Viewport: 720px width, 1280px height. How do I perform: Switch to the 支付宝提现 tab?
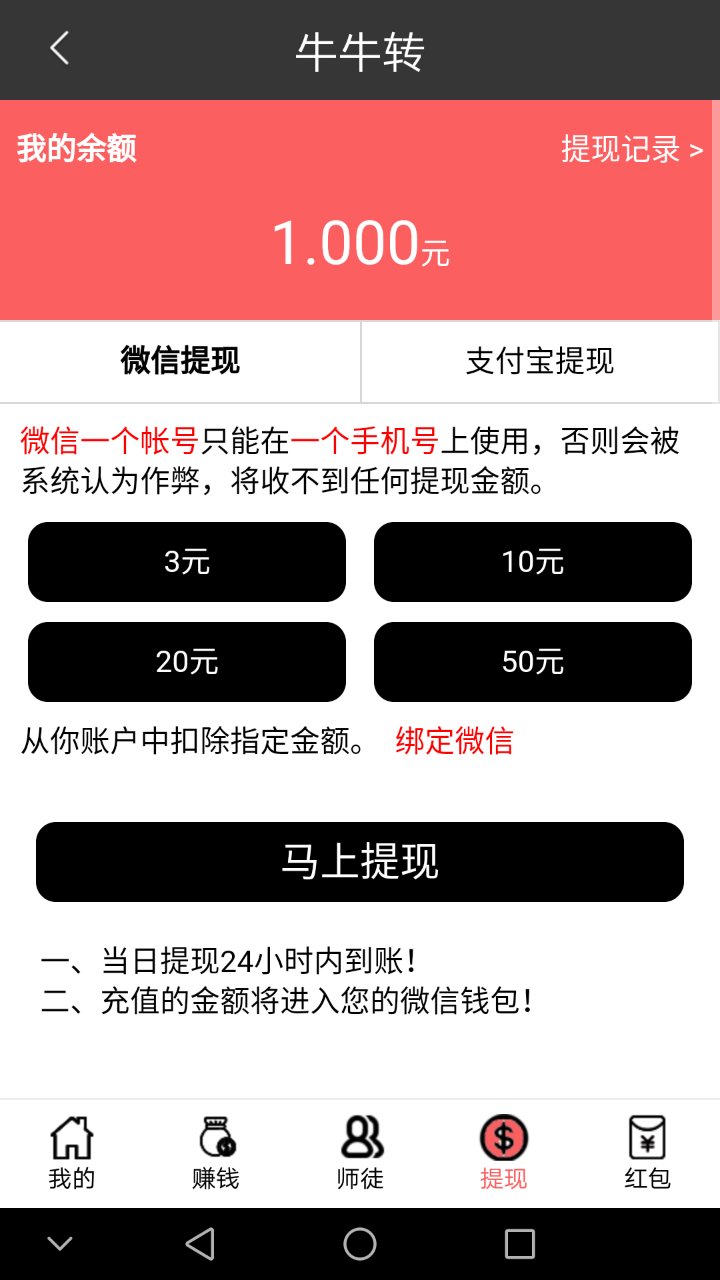click(540, 361)
